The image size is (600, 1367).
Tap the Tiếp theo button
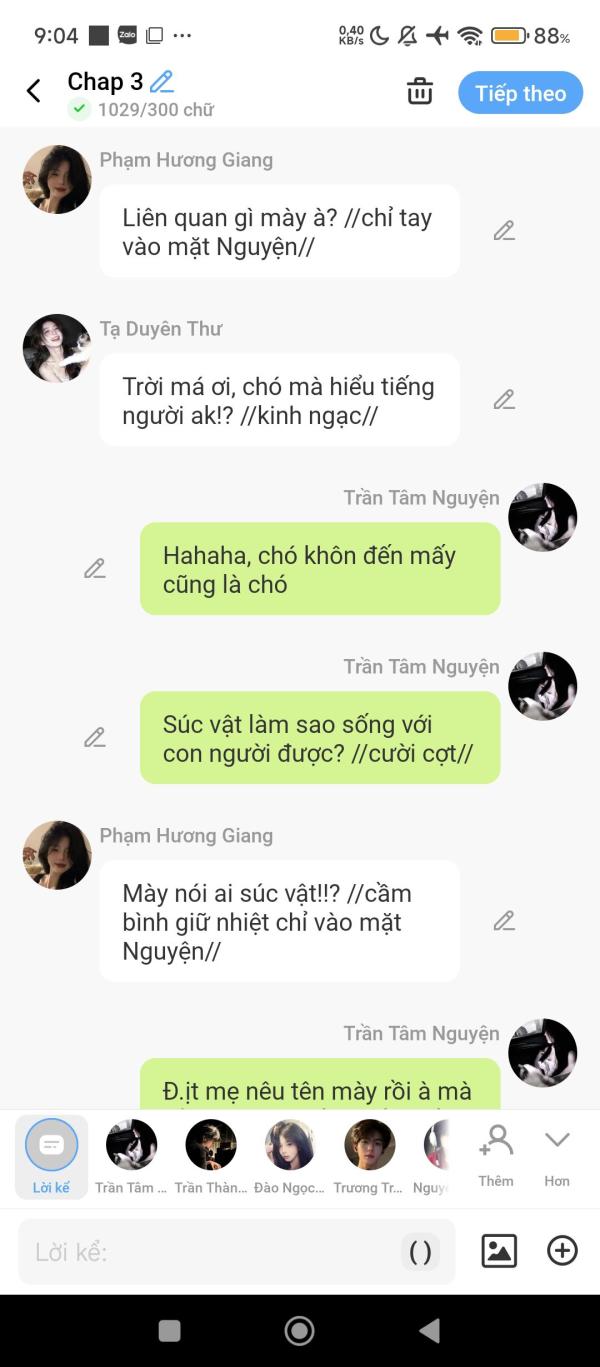[x=520, y=93]
